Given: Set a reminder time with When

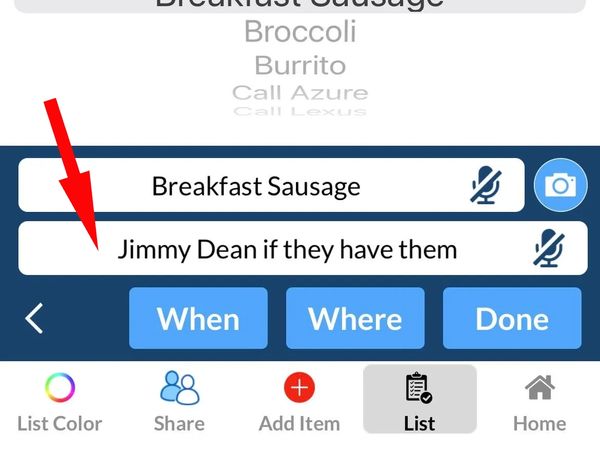Looking at the screenshot, I should pyautogui.click(x=198, y=319).
